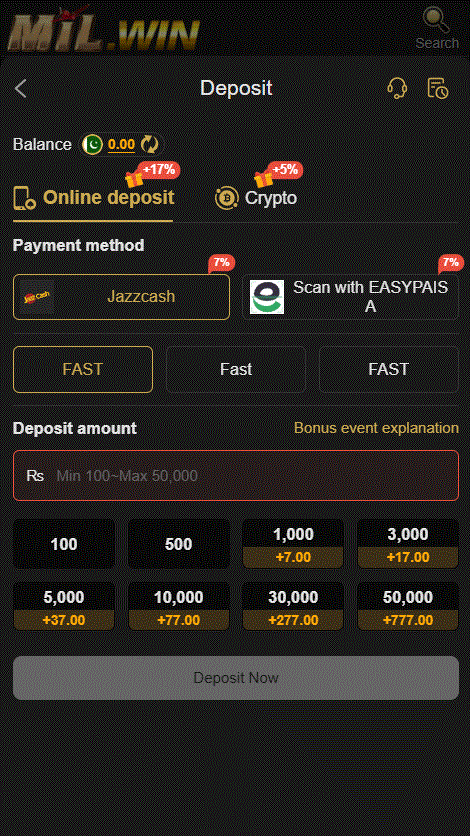Select the 50,000 amount with +777.00 bonus

408,607
